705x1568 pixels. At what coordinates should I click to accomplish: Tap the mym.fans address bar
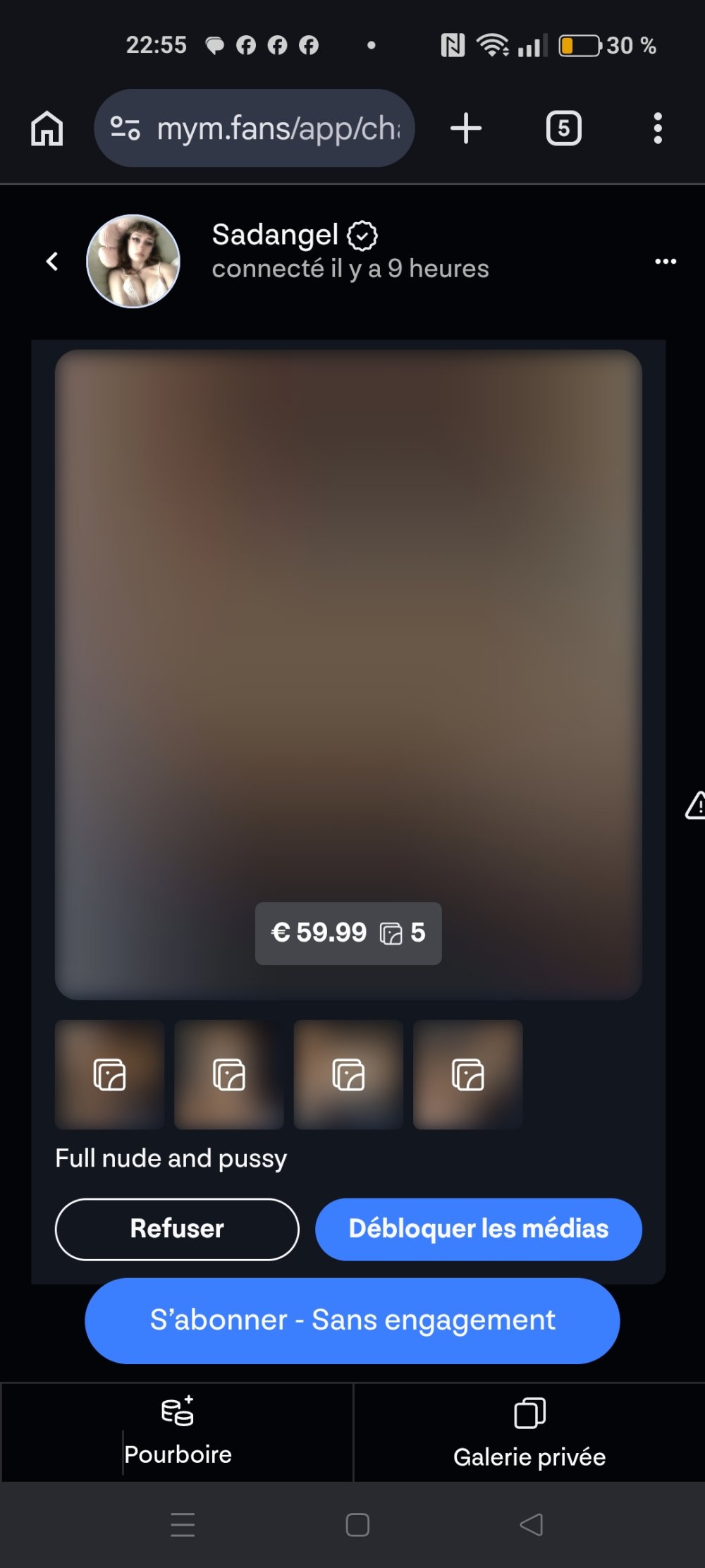click(x=255, y=128)
